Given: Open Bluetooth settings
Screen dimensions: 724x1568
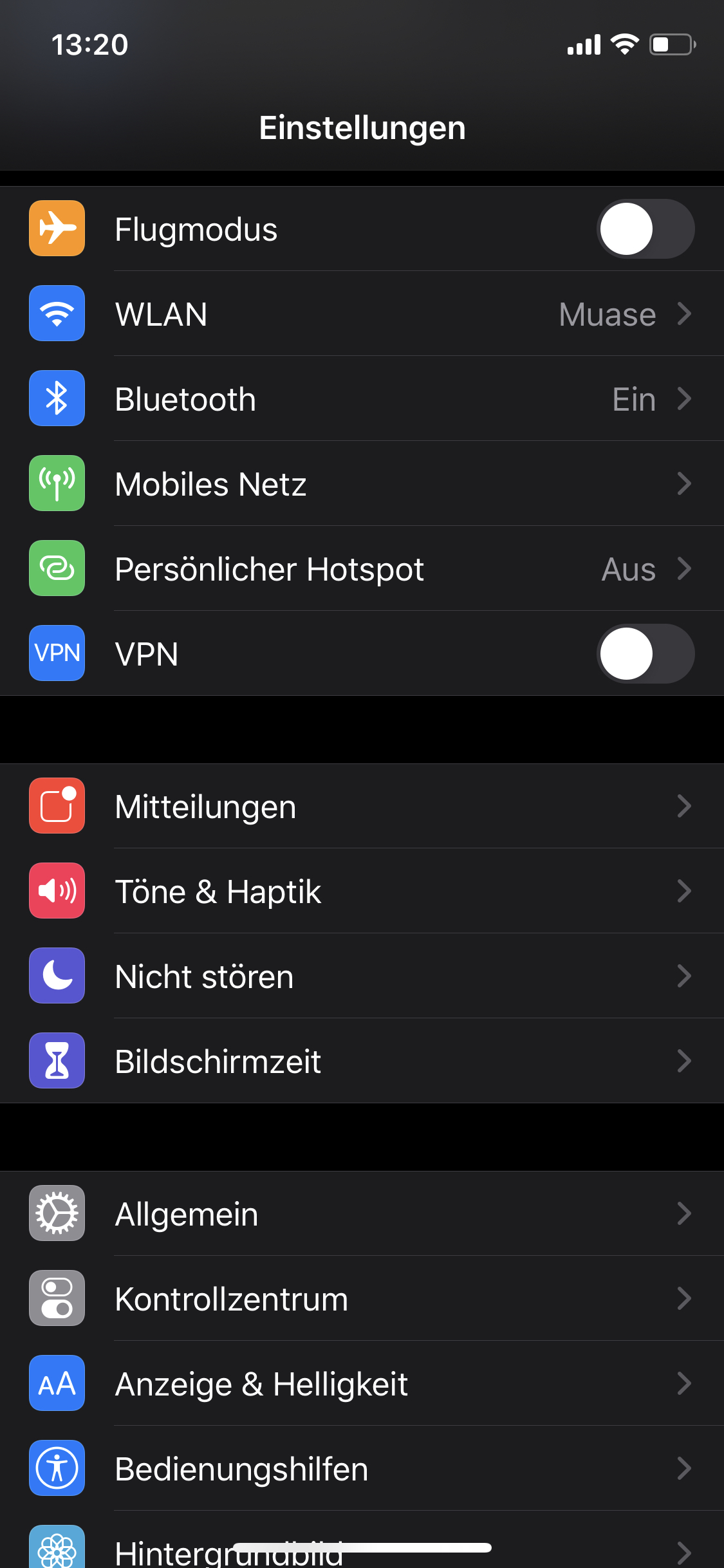Looking at the screenshot, I should point(360,399).
